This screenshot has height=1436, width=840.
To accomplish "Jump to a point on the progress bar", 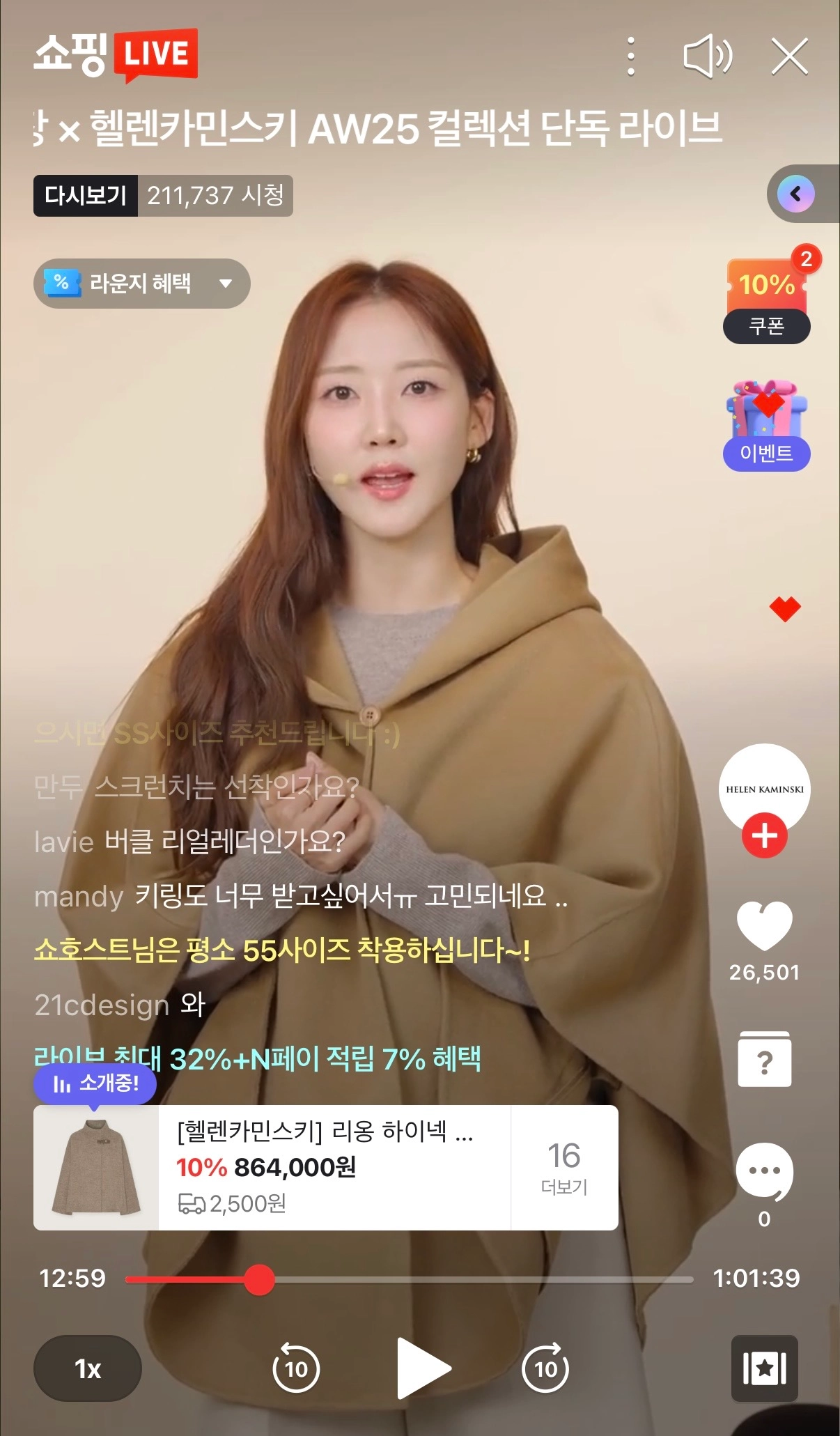I will (488, 1280).
